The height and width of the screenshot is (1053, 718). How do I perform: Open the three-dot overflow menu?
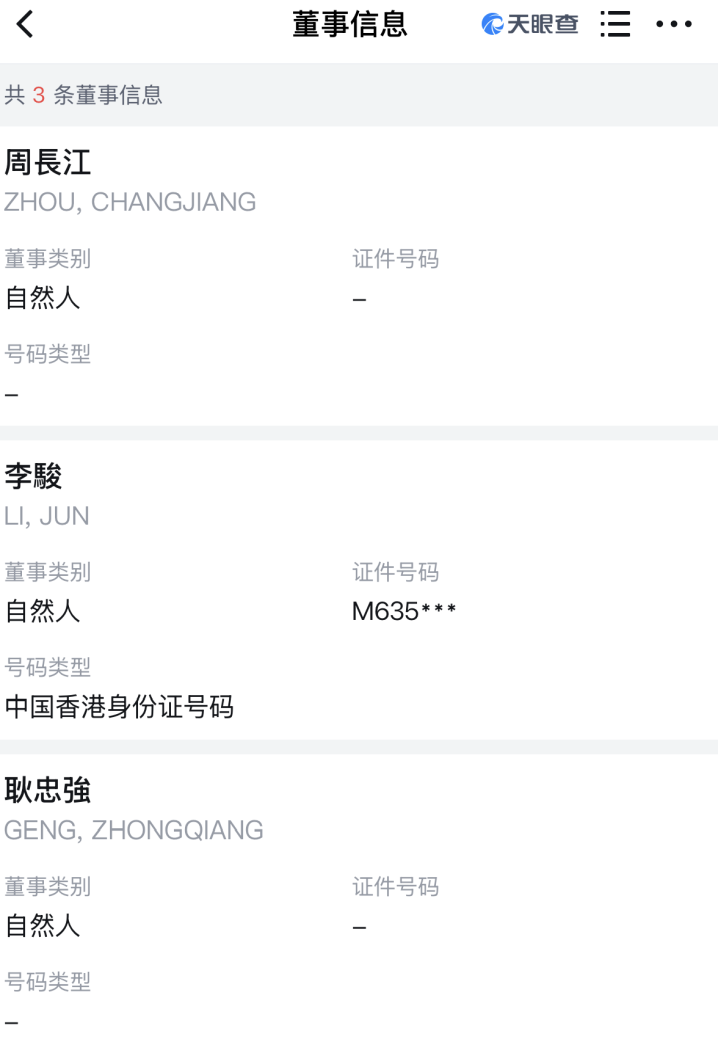673,25
